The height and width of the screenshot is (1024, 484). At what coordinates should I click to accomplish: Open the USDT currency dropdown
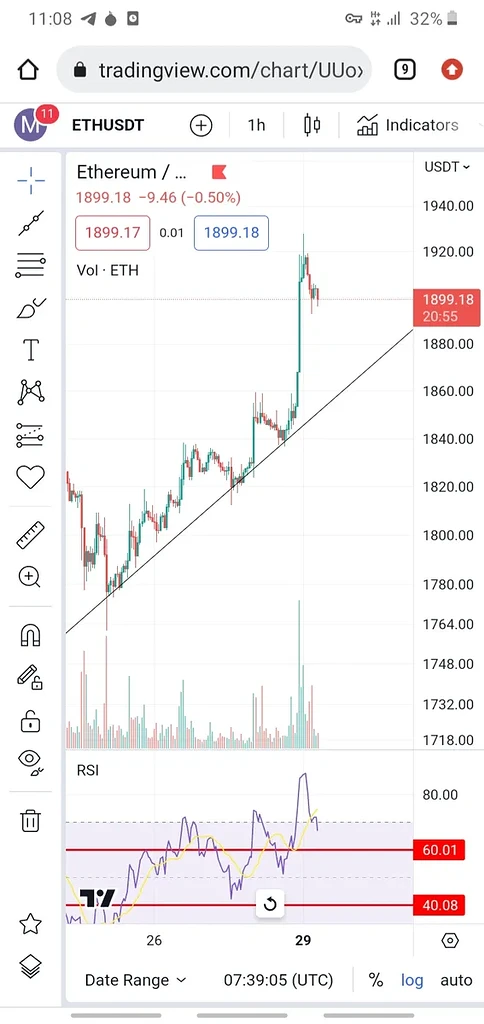[x=447, y=167]
